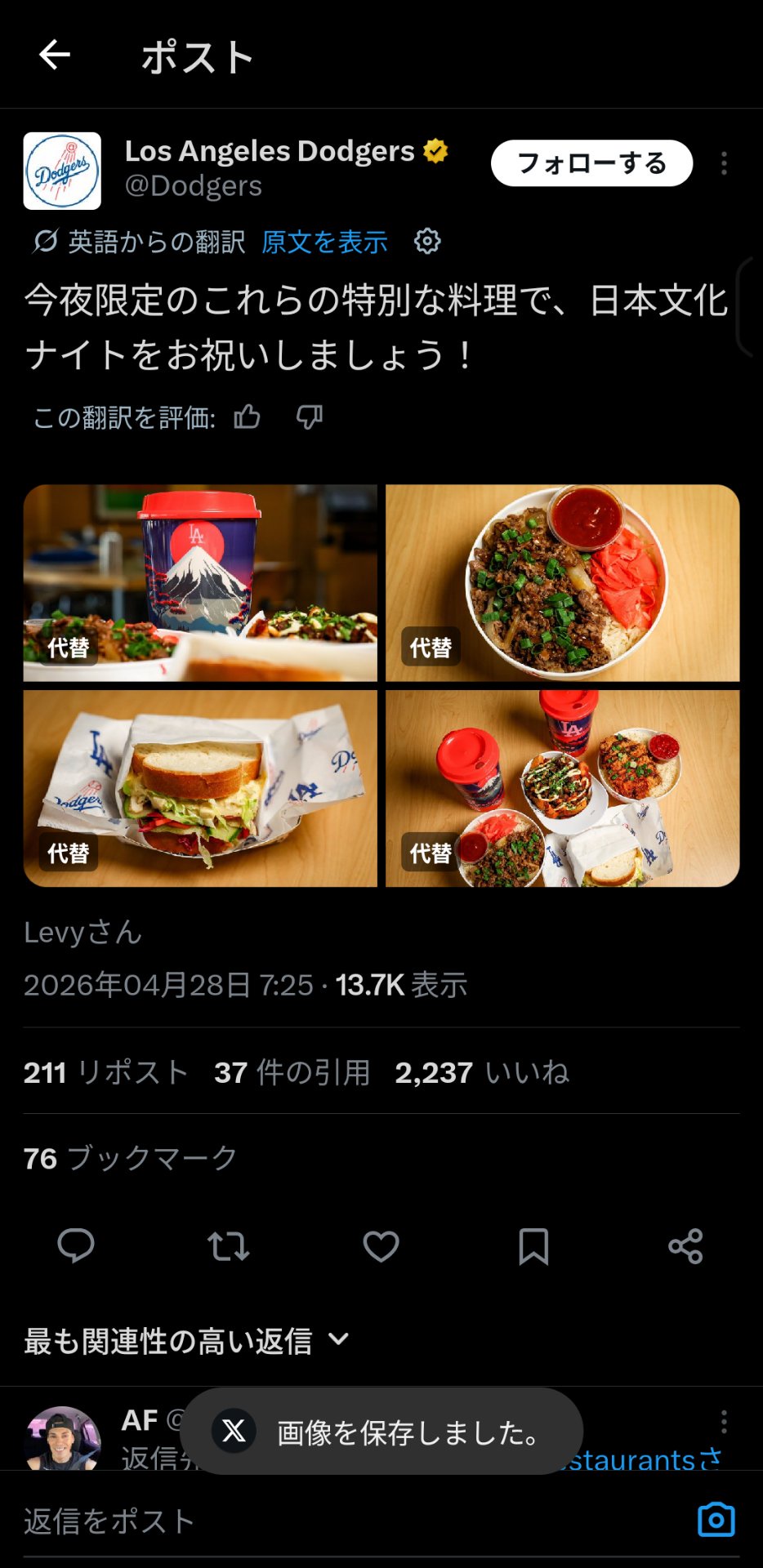Like the post with the heart icon

[x=381, y=1246]
